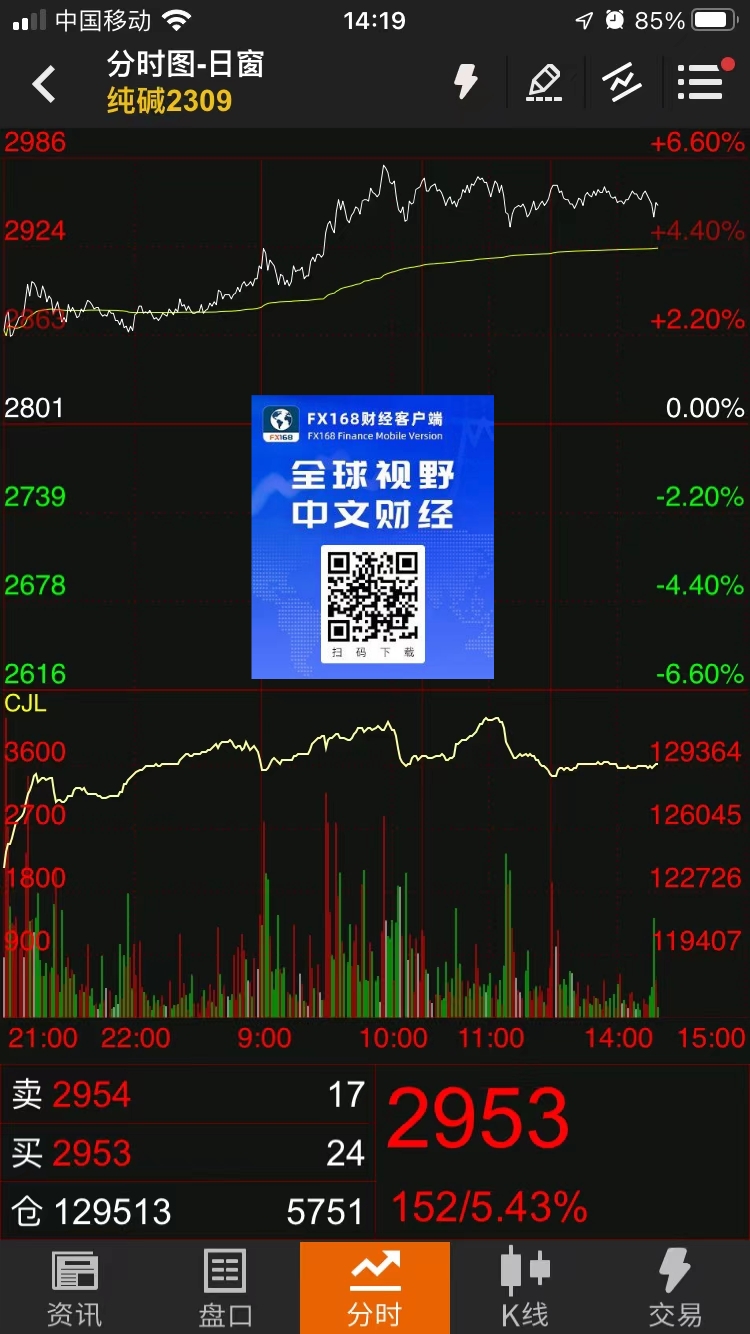Open the list menu with red dot
Image resolution: width=750 pixels, height=1334 pixels.
702,81
